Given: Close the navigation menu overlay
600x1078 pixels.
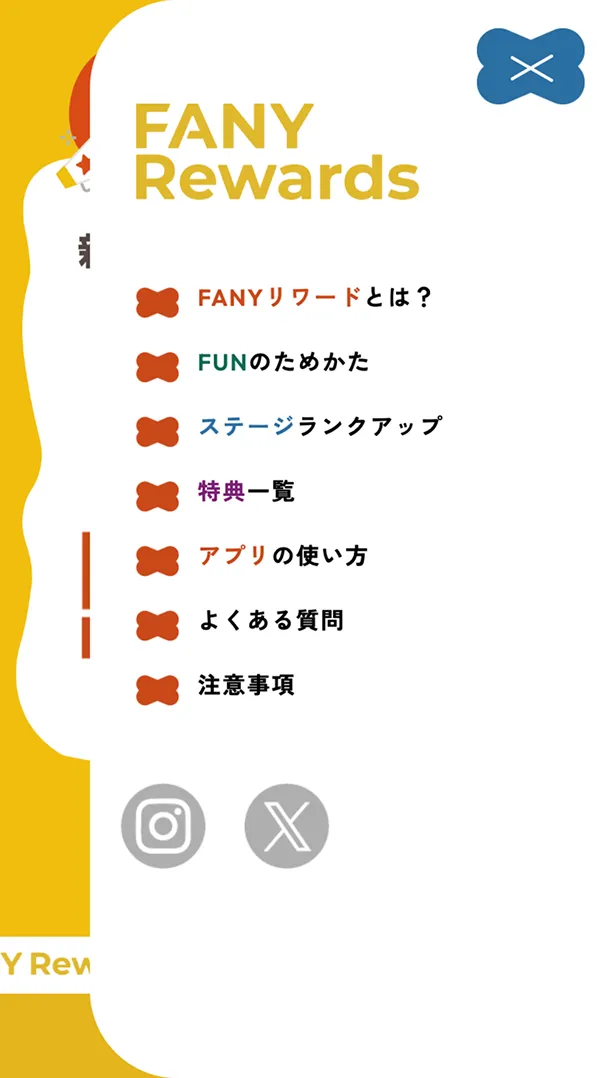Looking at the screenshot, I should tap(531, 68).
